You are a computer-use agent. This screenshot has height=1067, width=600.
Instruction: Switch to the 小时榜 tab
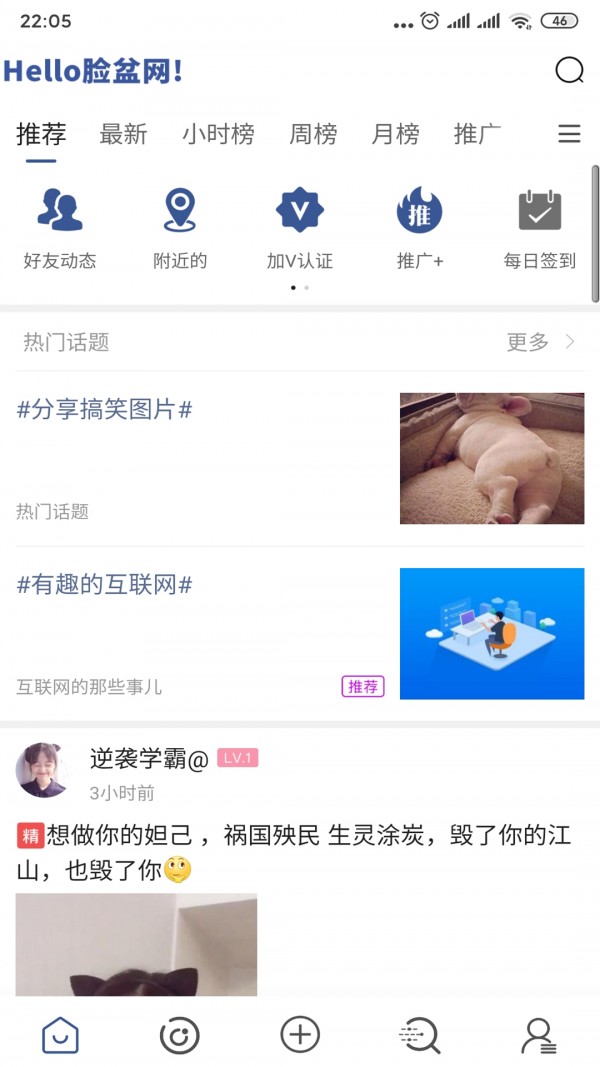tap(218, 134)
